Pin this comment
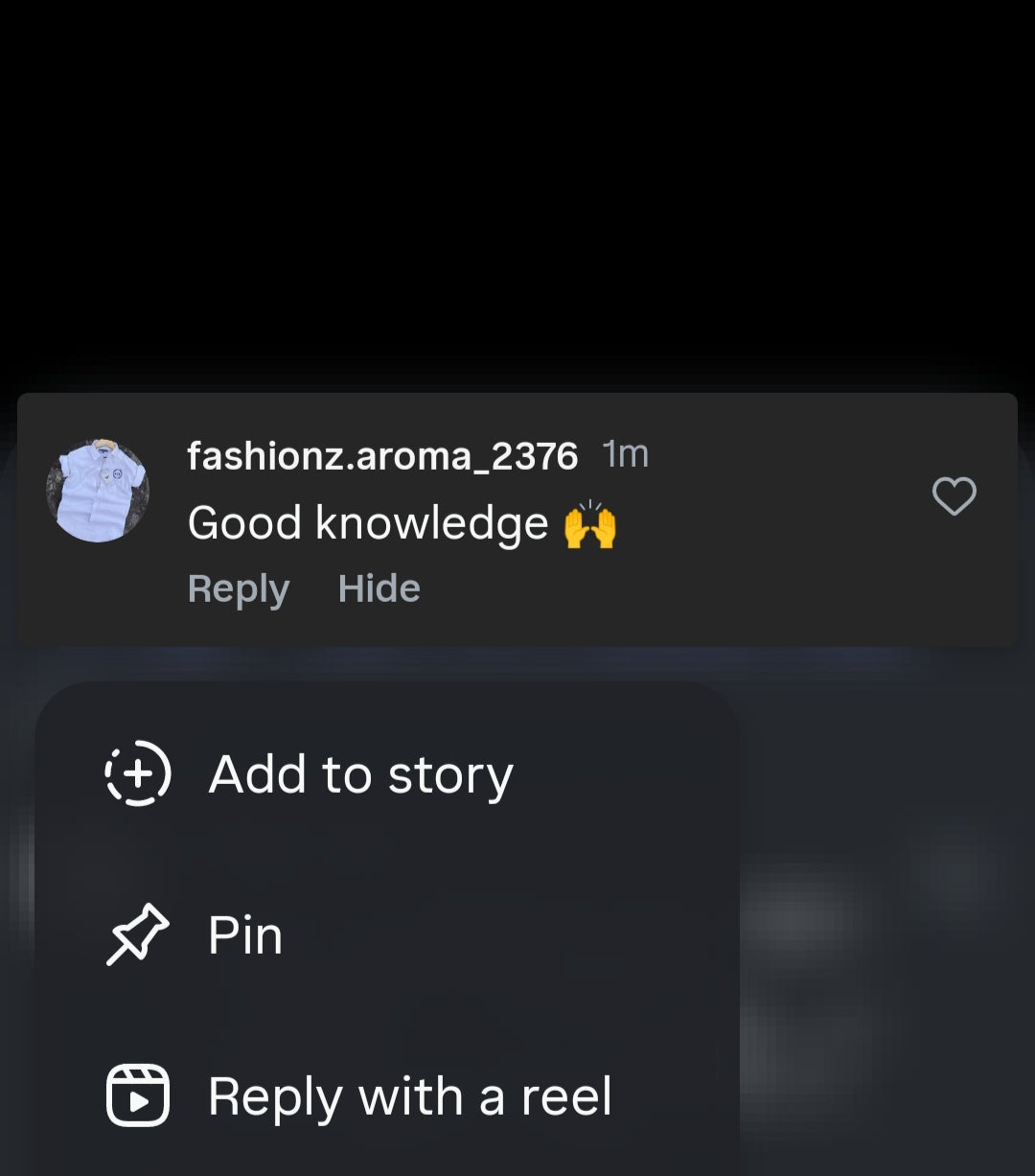 pyautogui.click(x=244, y=935)
